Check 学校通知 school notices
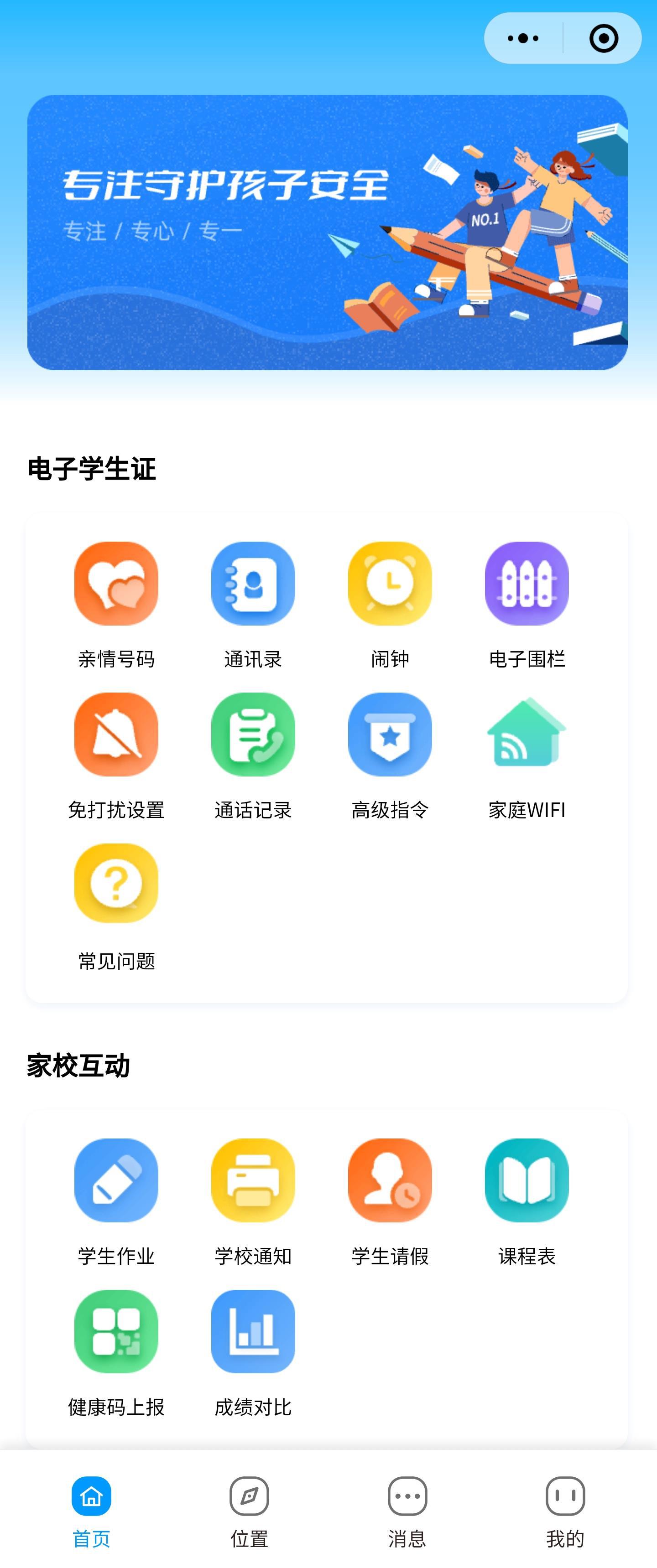 tap(253, 1181)
